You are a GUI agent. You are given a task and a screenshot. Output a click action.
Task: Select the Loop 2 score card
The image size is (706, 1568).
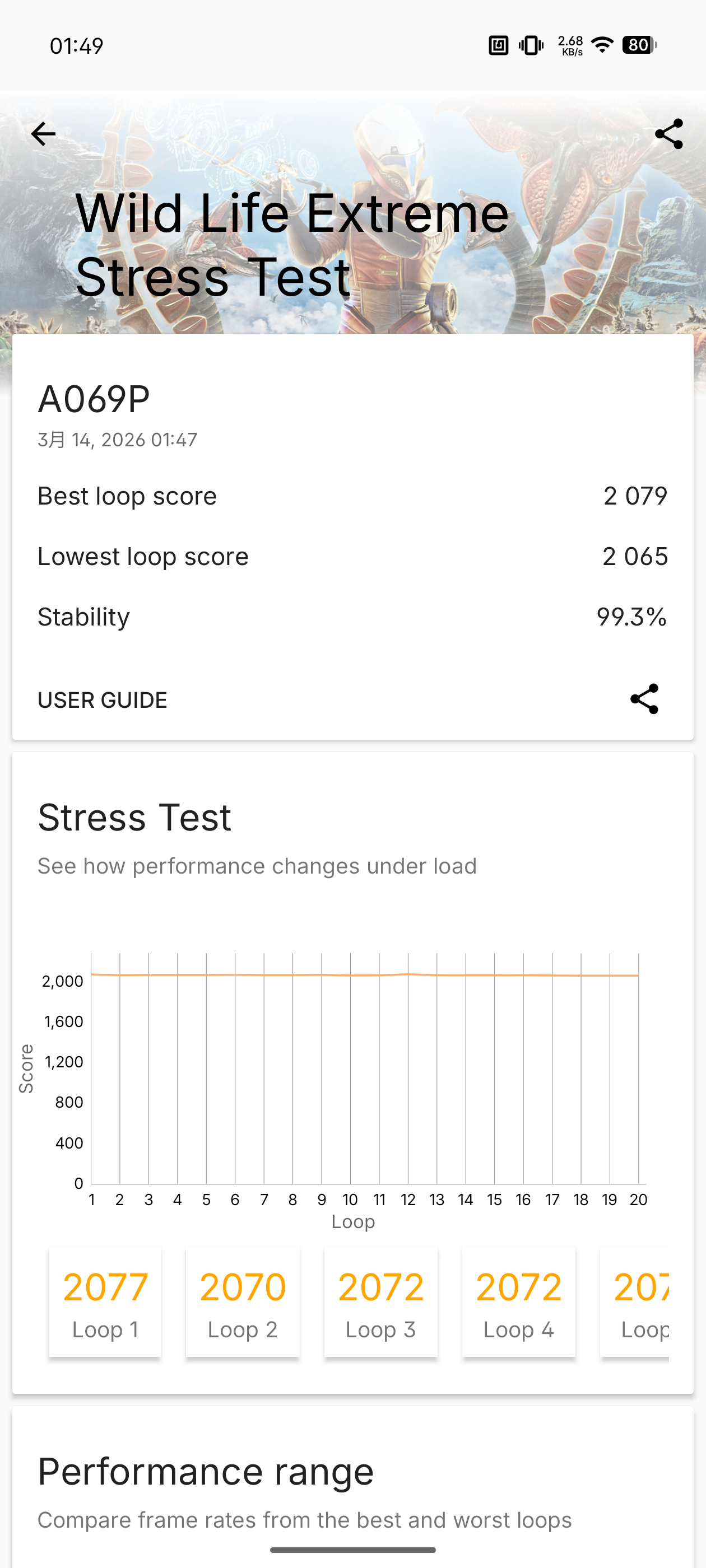[x=243, y=1302]
